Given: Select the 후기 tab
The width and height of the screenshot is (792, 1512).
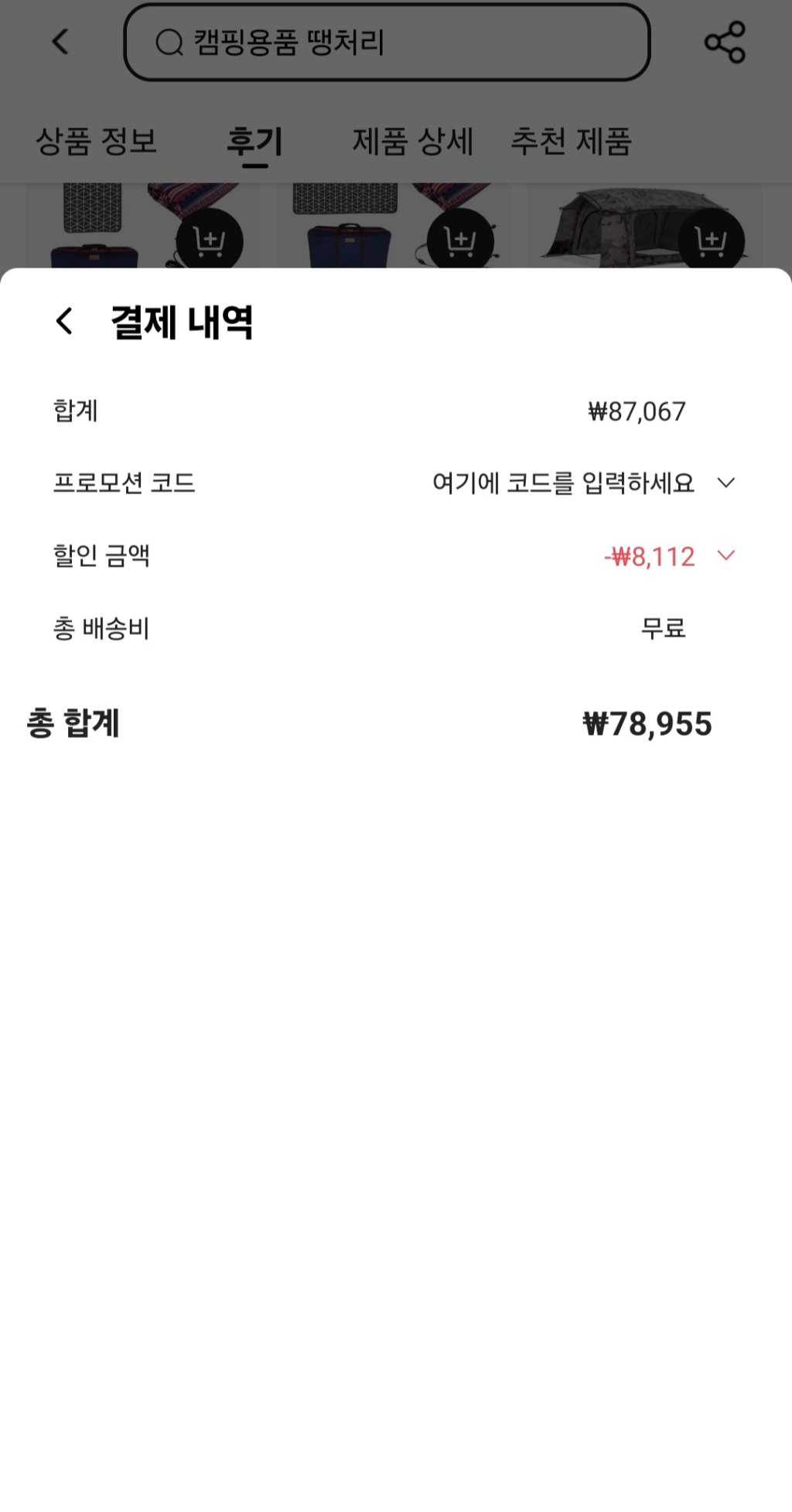Looking at the screenshot, I should (x=254, y=142).
